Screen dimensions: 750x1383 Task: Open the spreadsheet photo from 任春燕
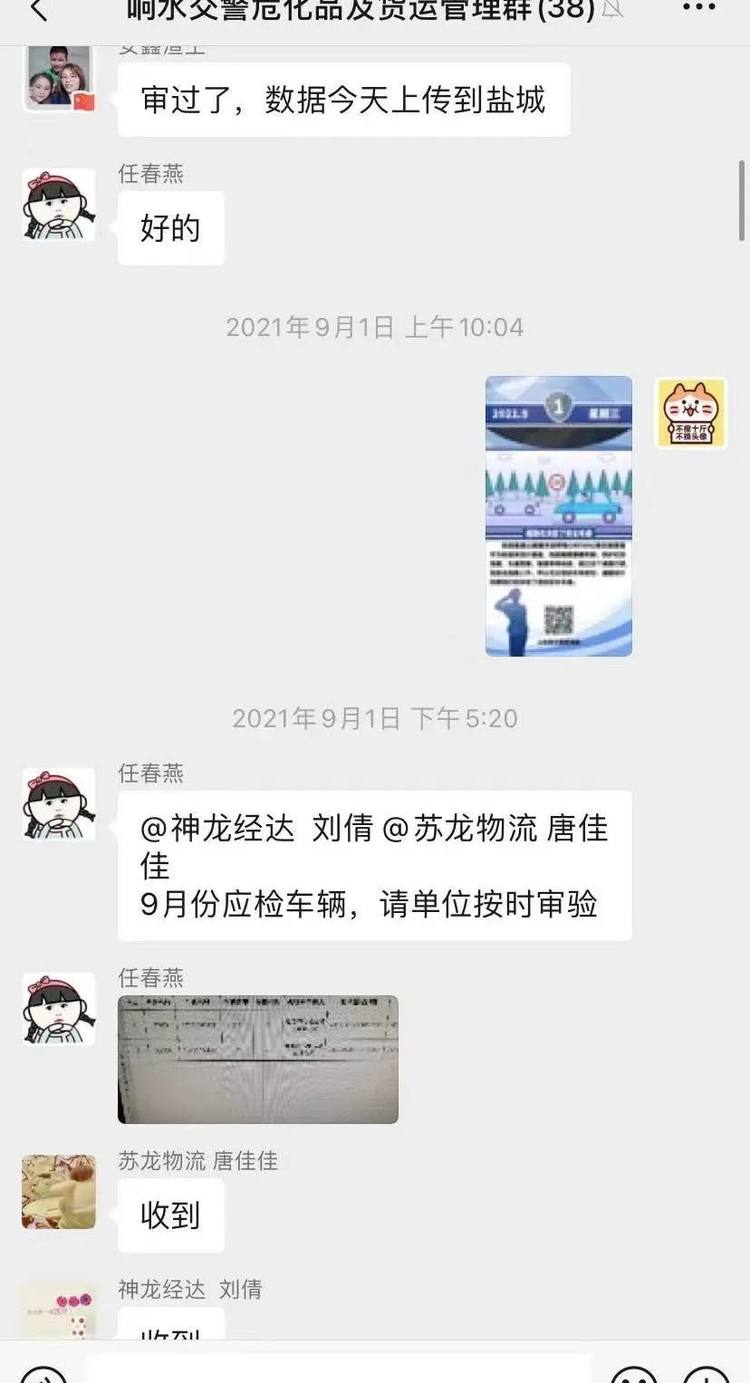pyautogui.click(x=258, y=1059)
